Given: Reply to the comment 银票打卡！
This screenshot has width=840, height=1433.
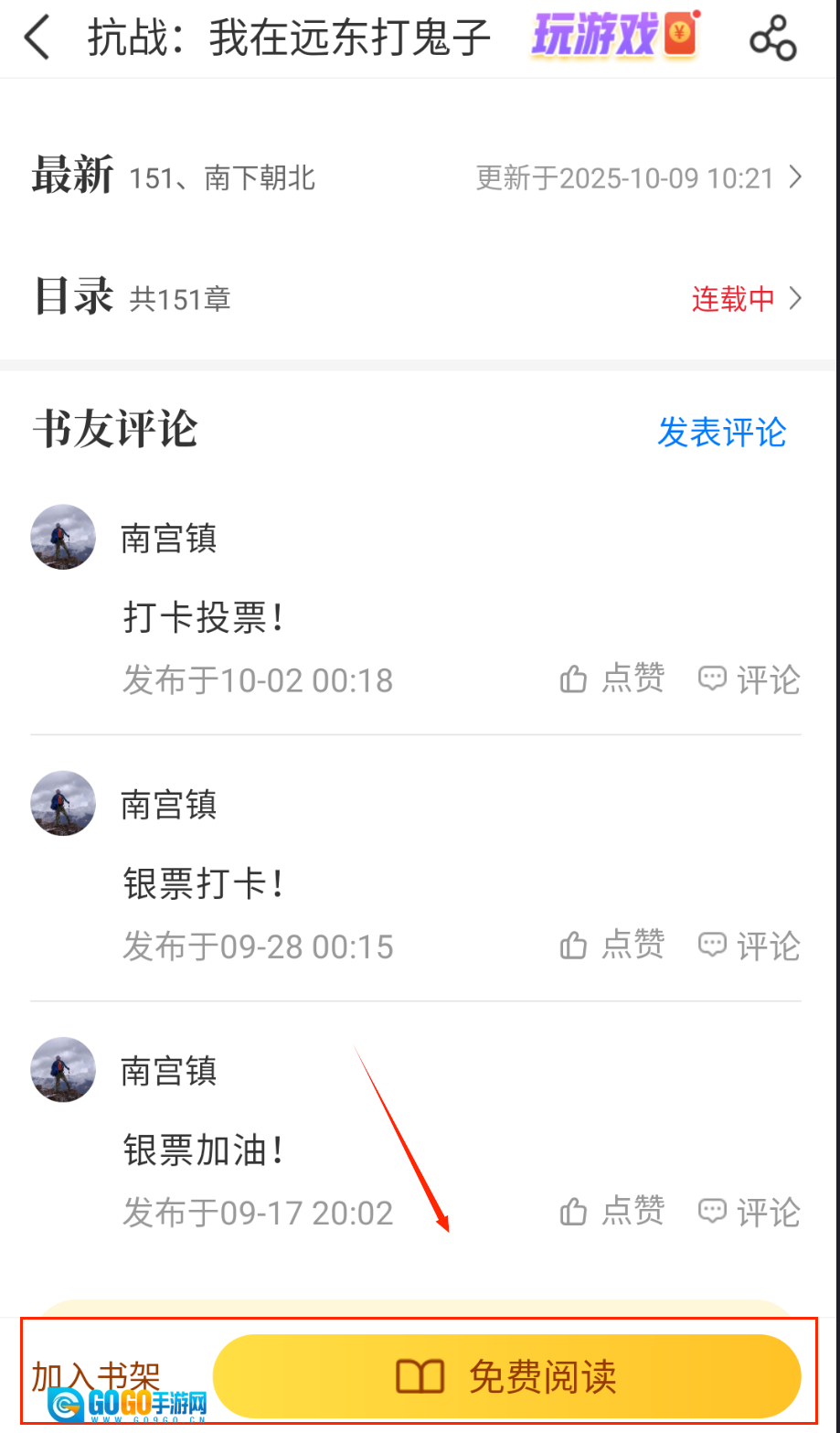Looking at the screenshot, I should (x=750, y=946).
